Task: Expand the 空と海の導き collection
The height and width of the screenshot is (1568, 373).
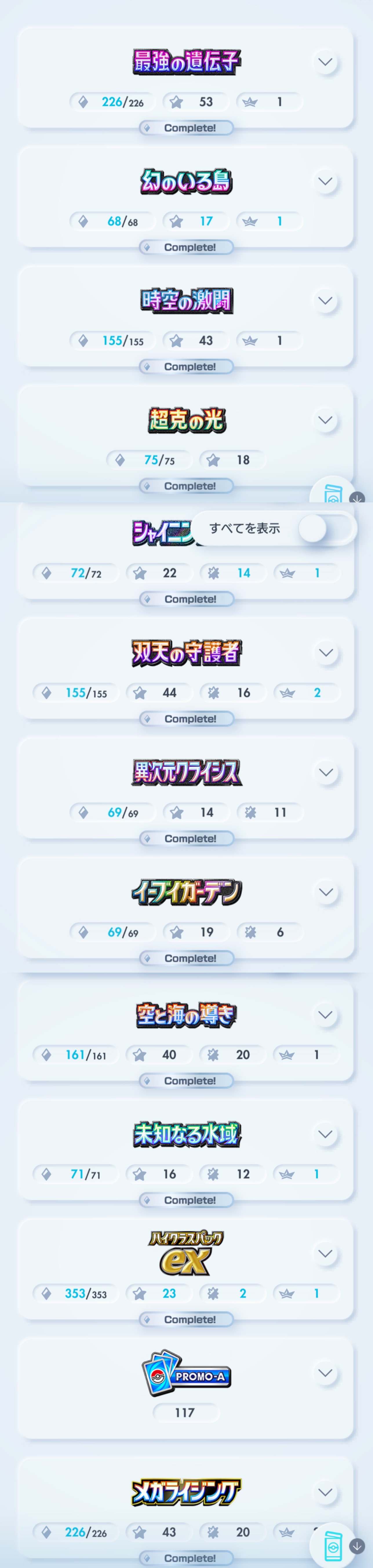Action: 325,1015
